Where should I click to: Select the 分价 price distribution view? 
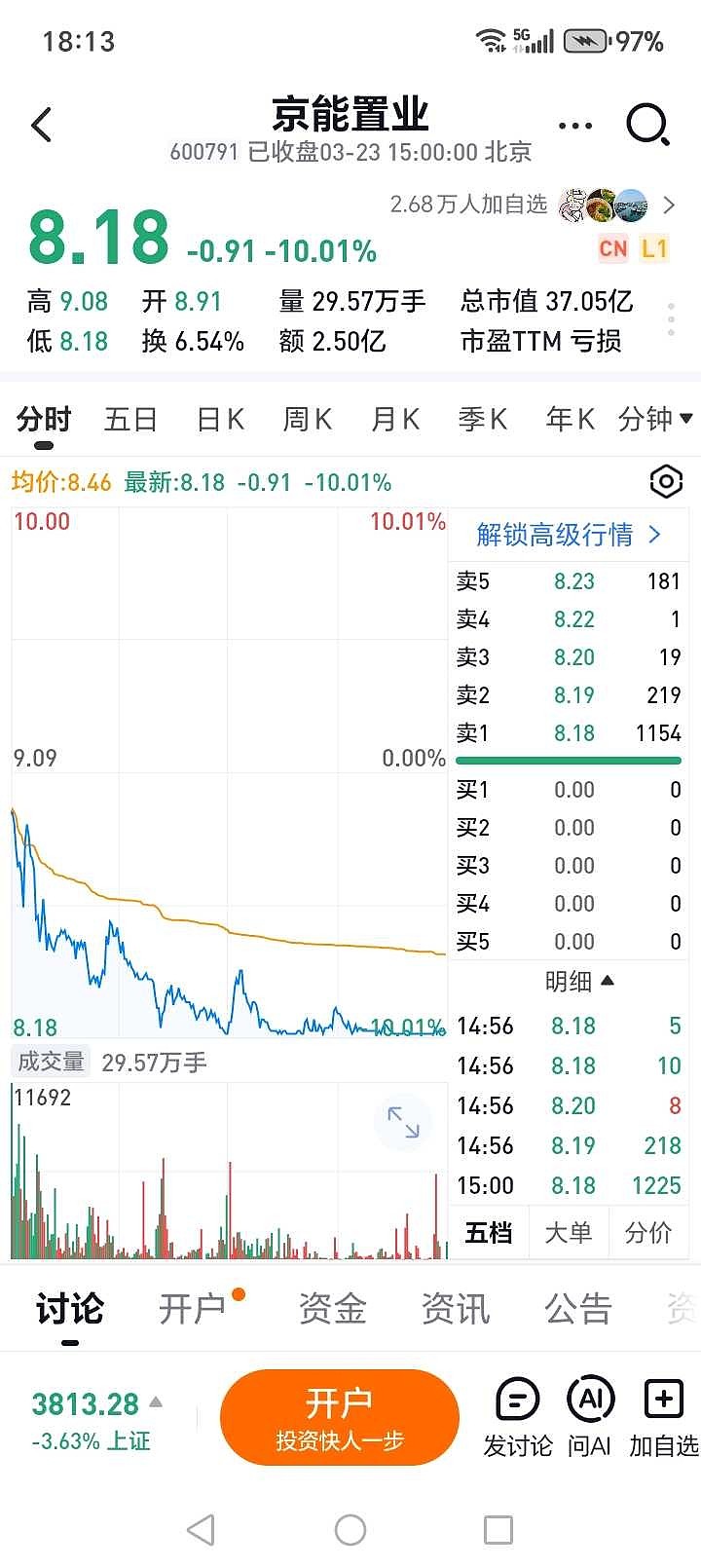click(648, 1232)
